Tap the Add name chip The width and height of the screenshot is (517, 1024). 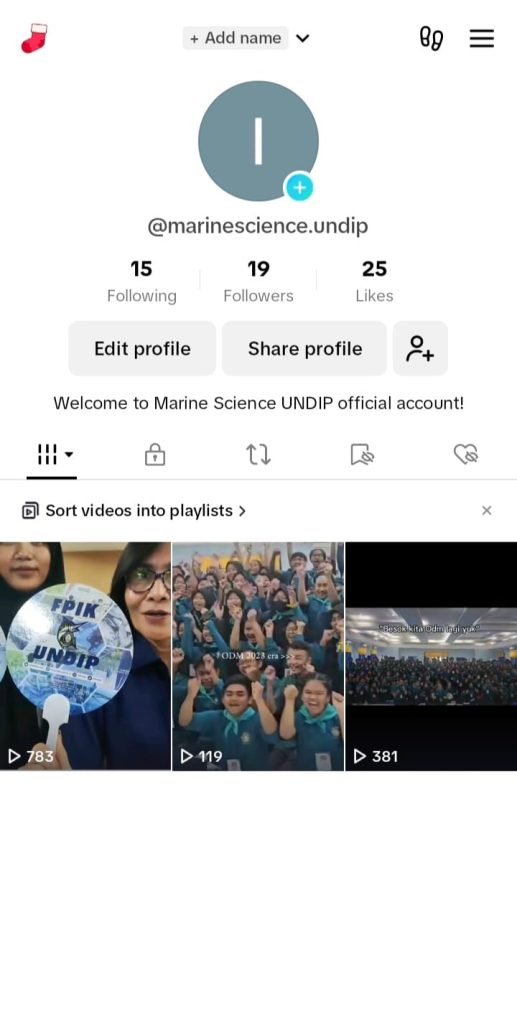click(236, 38)
